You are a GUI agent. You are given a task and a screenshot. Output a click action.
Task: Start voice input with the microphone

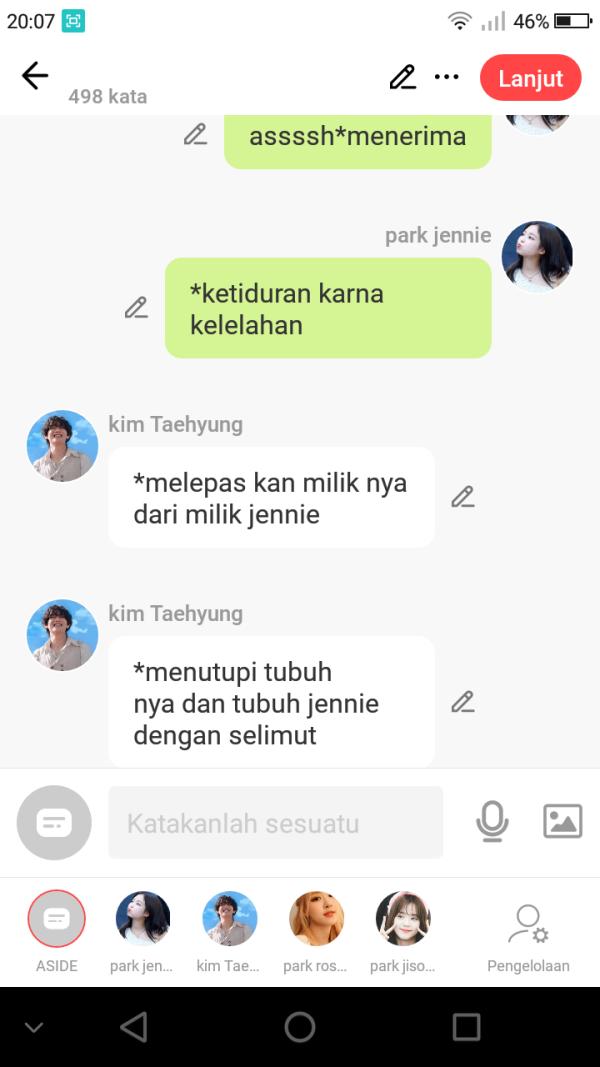pos(491,822)
